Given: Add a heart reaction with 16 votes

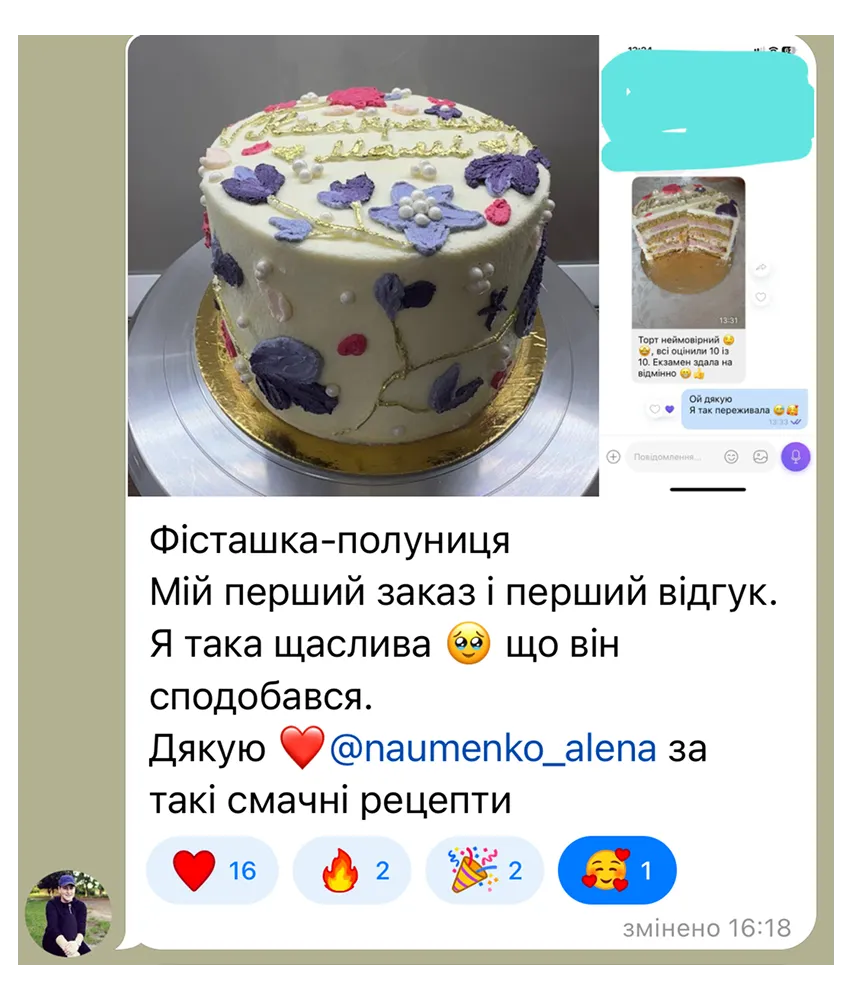Looking at the screenshot, I should coord(212,870).
